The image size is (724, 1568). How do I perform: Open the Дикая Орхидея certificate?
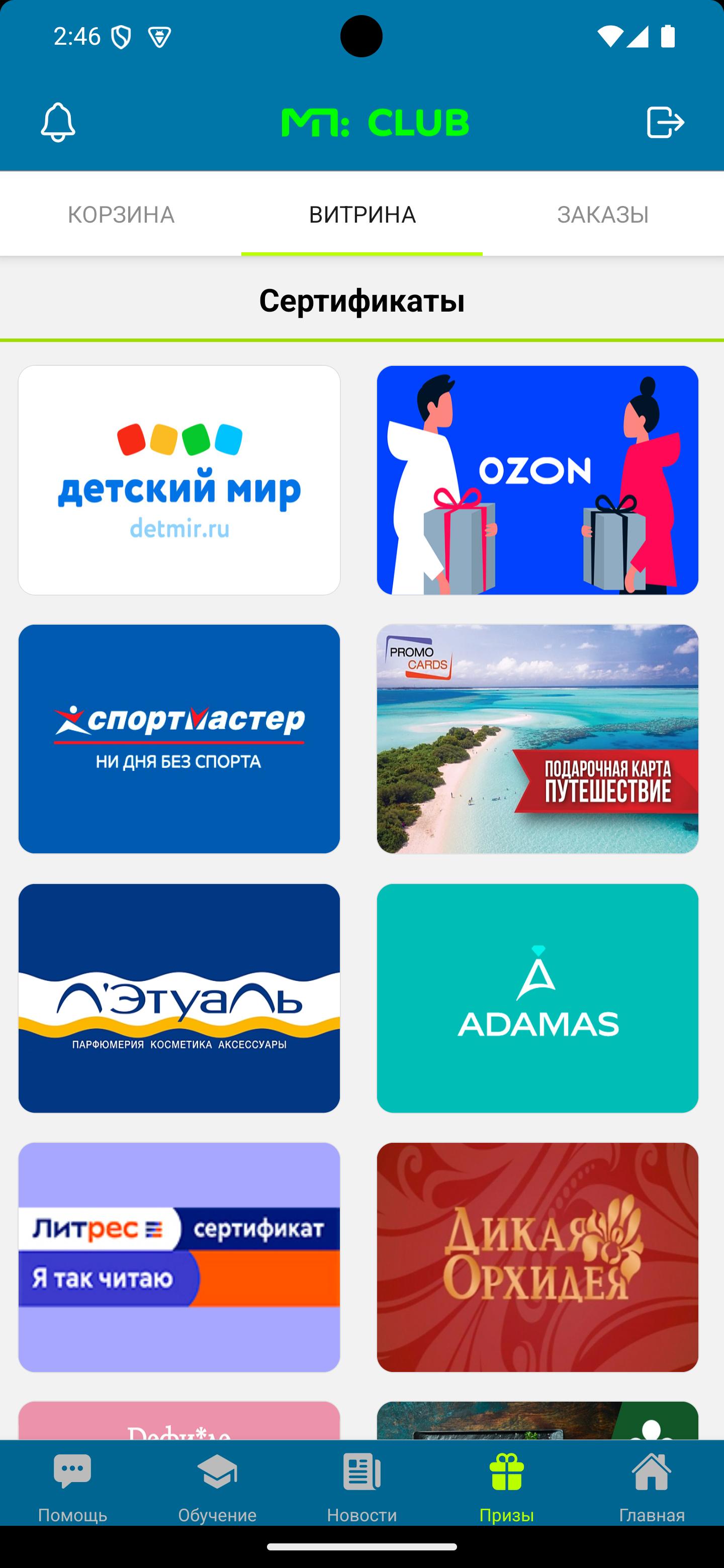[537, 1256]
